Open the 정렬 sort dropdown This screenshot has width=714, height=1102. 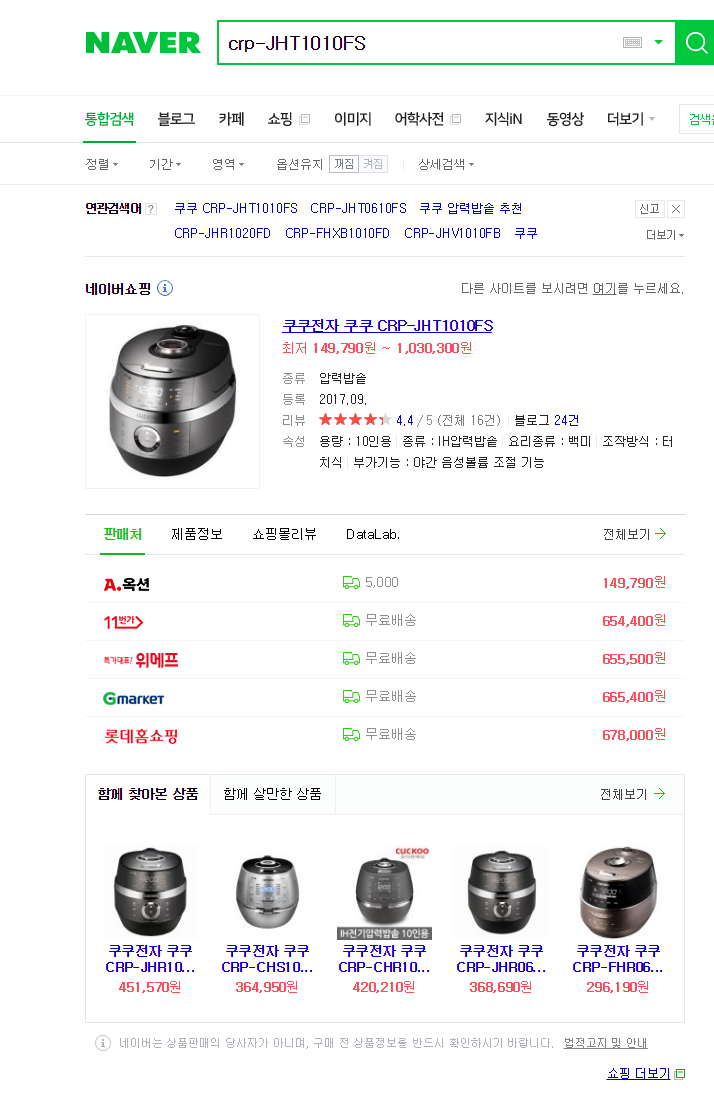pos(101,164)
